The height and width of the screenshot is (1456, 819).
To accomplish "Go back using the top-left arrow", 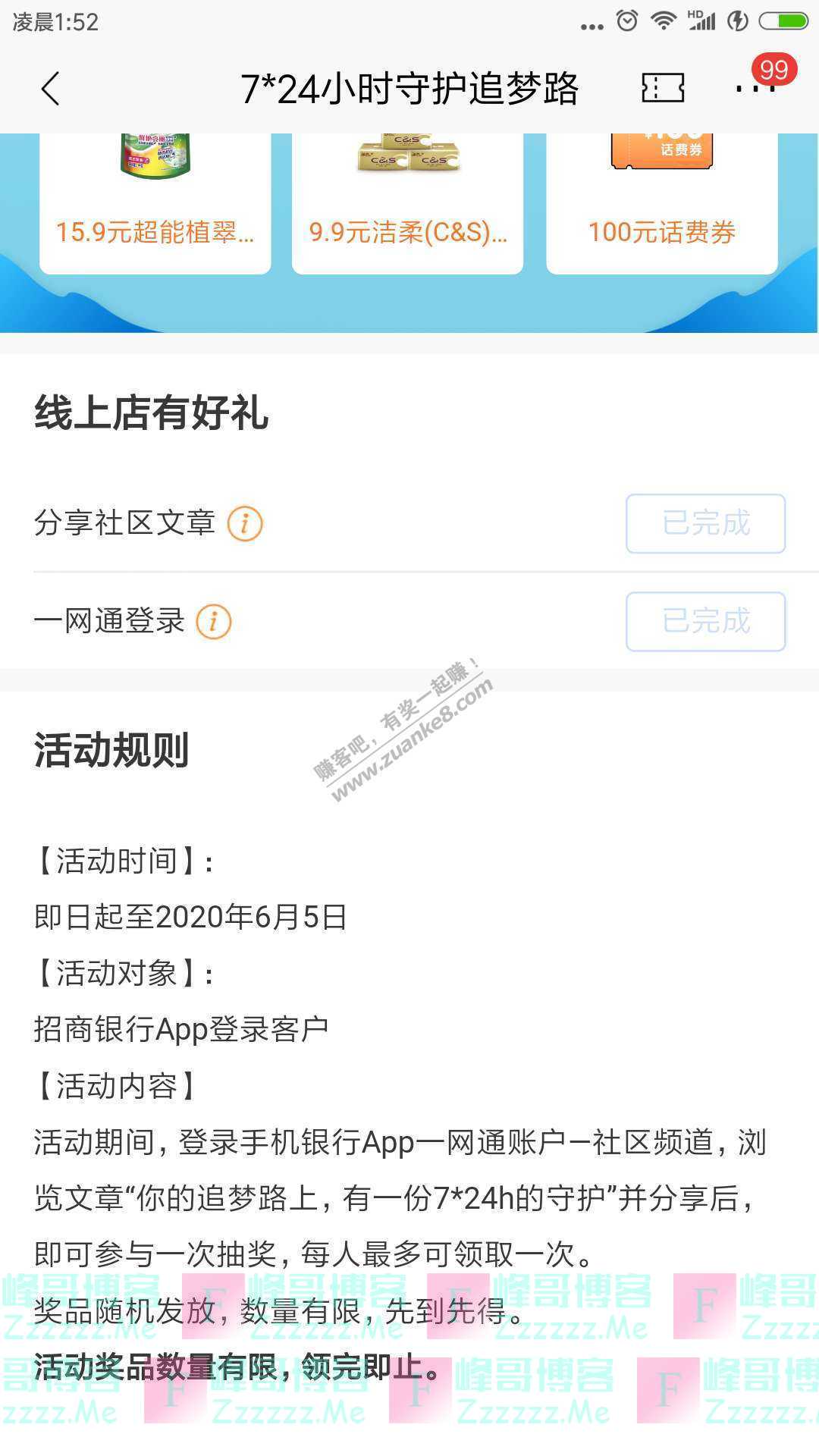I will tap(50, 89).
